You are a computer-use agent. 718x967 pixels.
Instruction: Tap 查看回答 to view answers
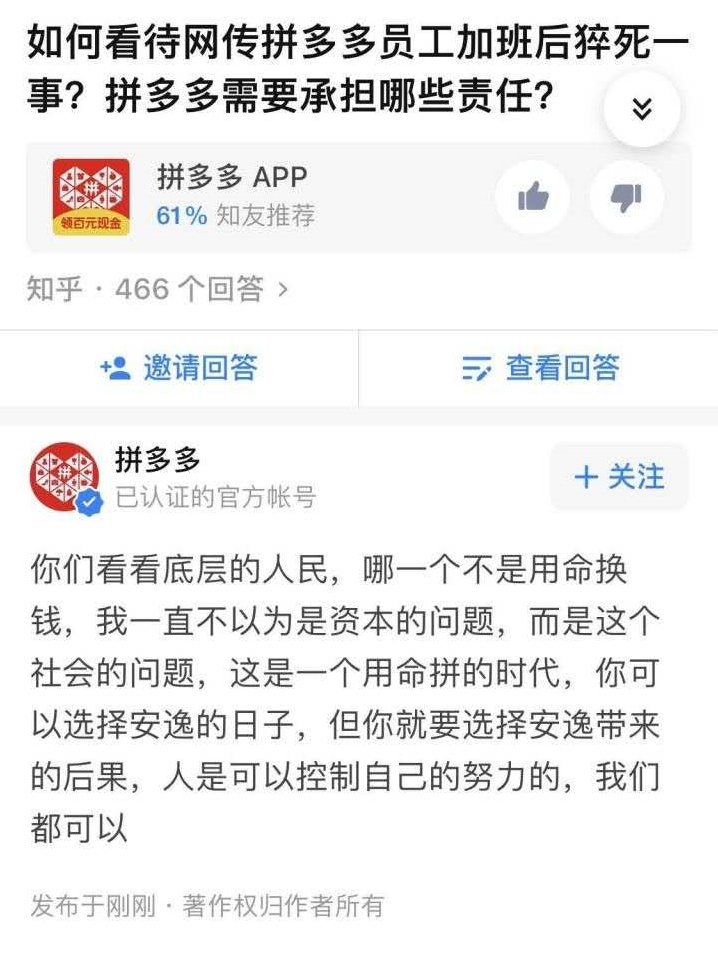540,368
